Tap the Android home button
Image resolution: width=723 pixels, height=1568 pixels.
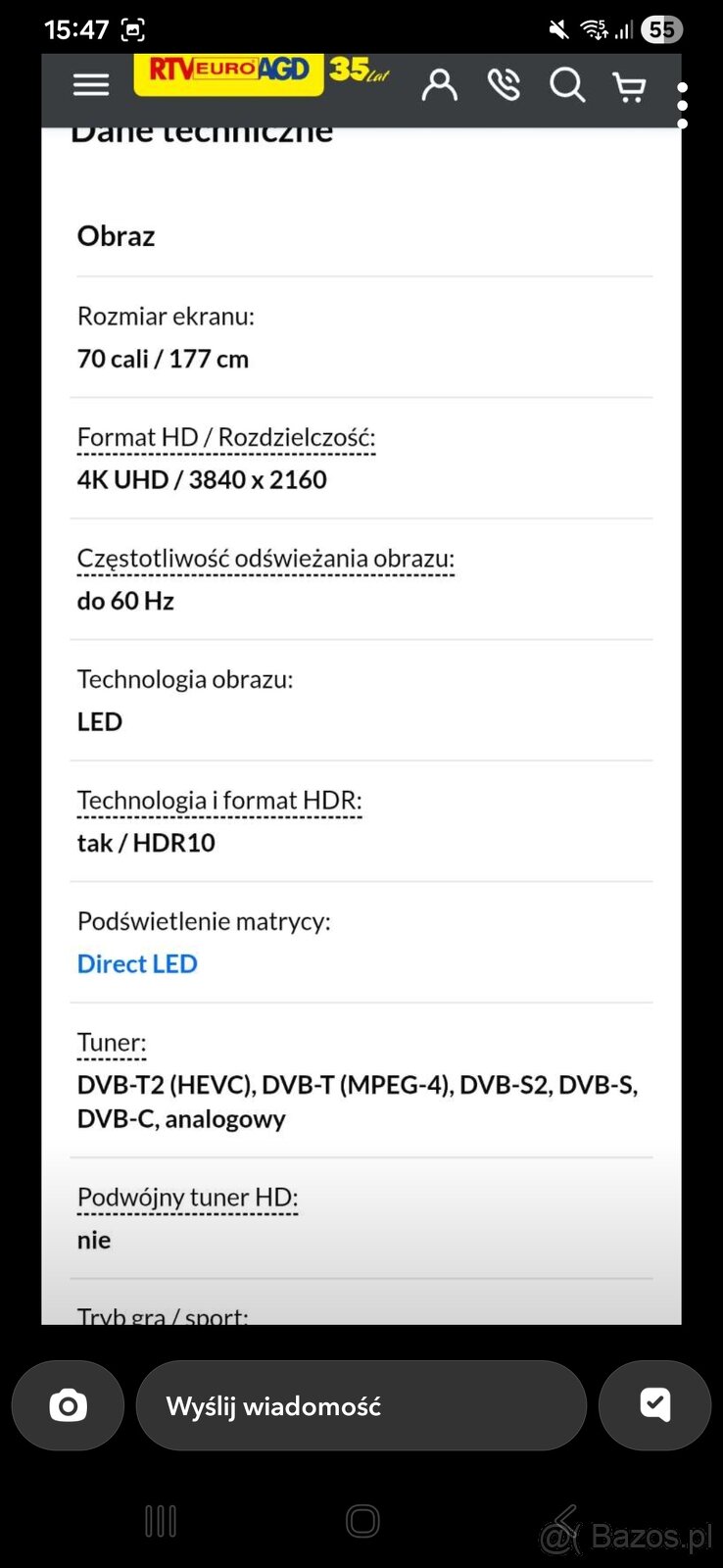361,1521
